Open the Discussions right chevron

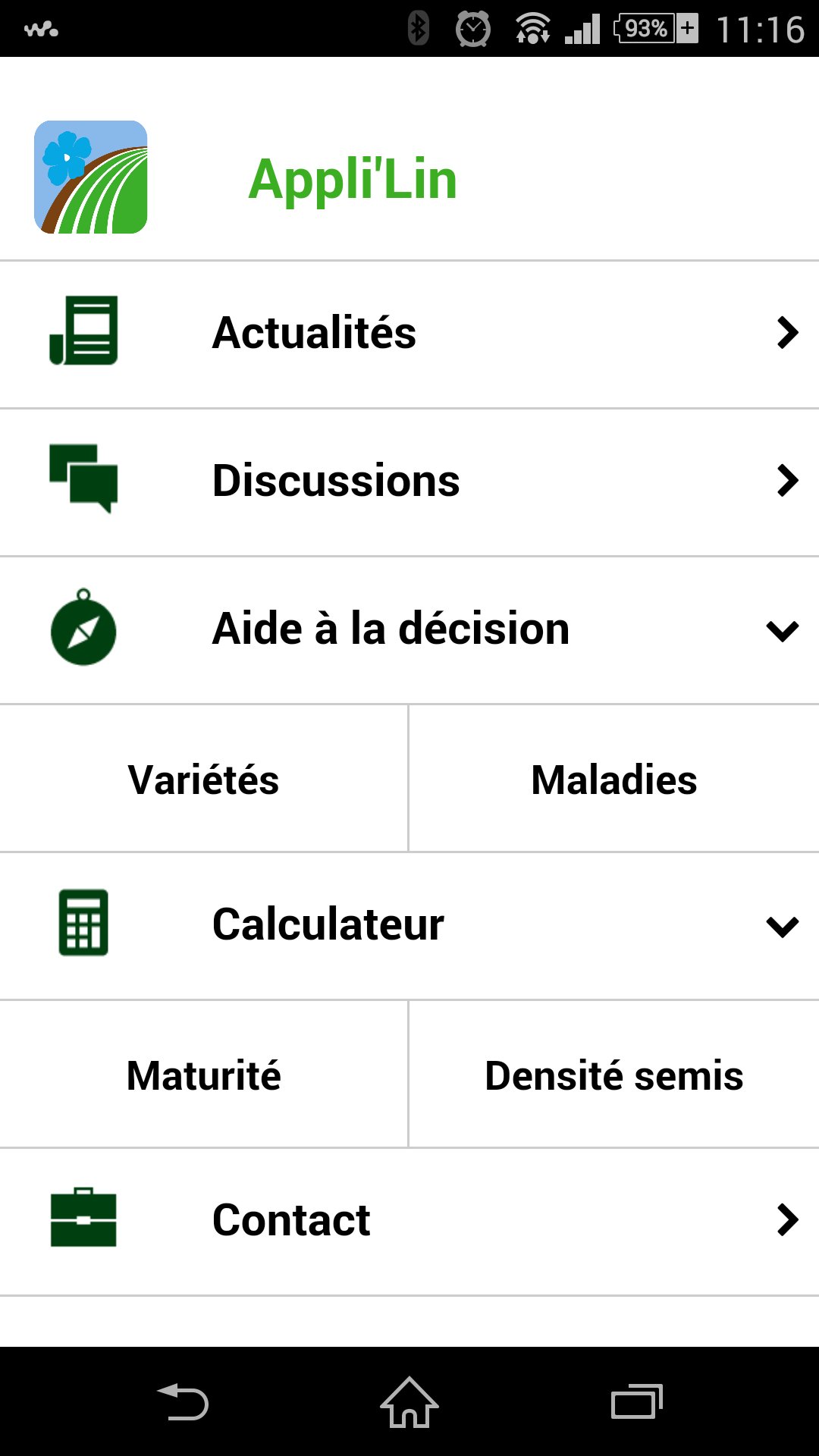pyautogui.click(x=789, y=479)
